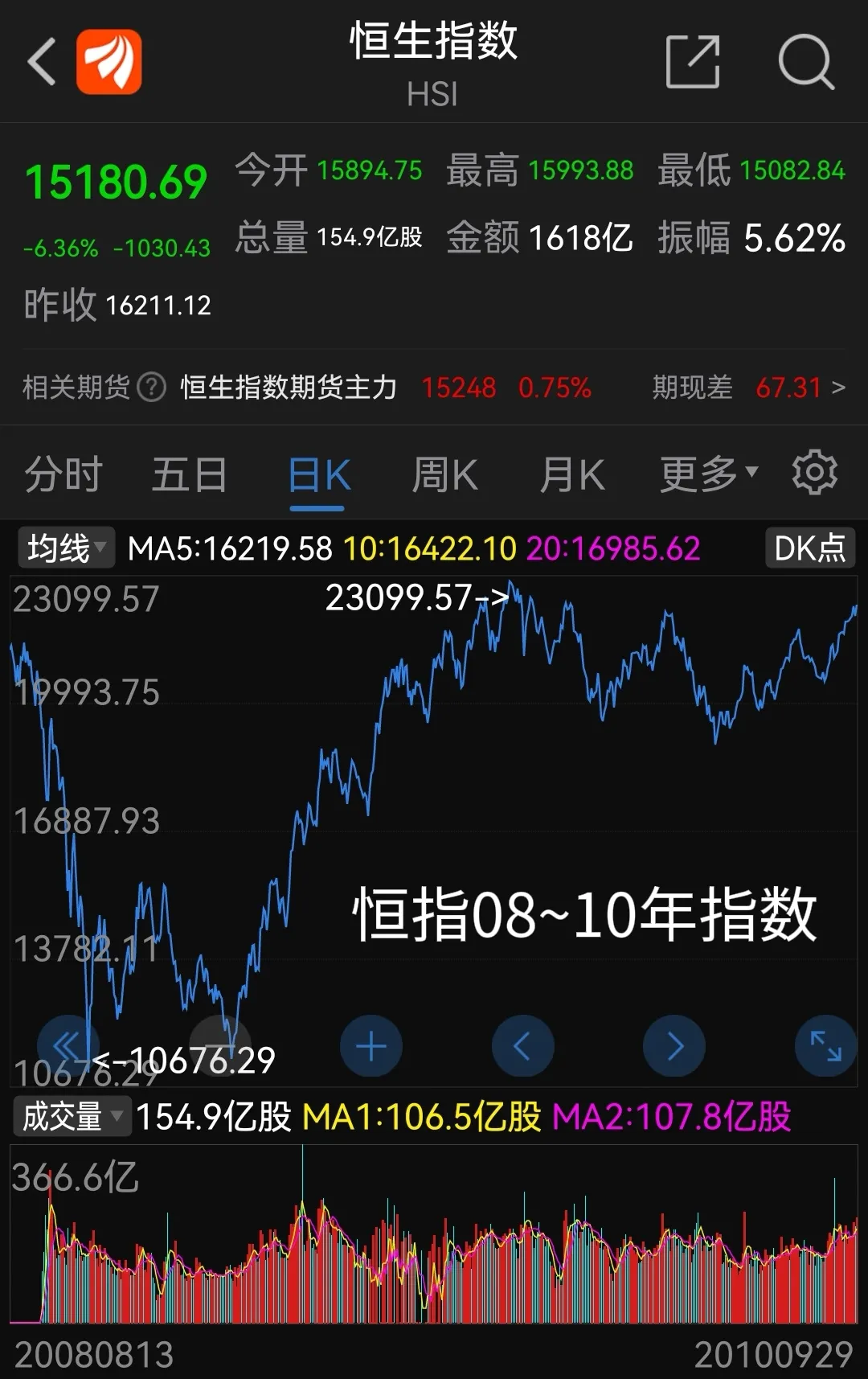This screenshot has width=868, height=1379.
Task: Change the 成交量 sub-indicator dropdown
Action: (72, 1117)
